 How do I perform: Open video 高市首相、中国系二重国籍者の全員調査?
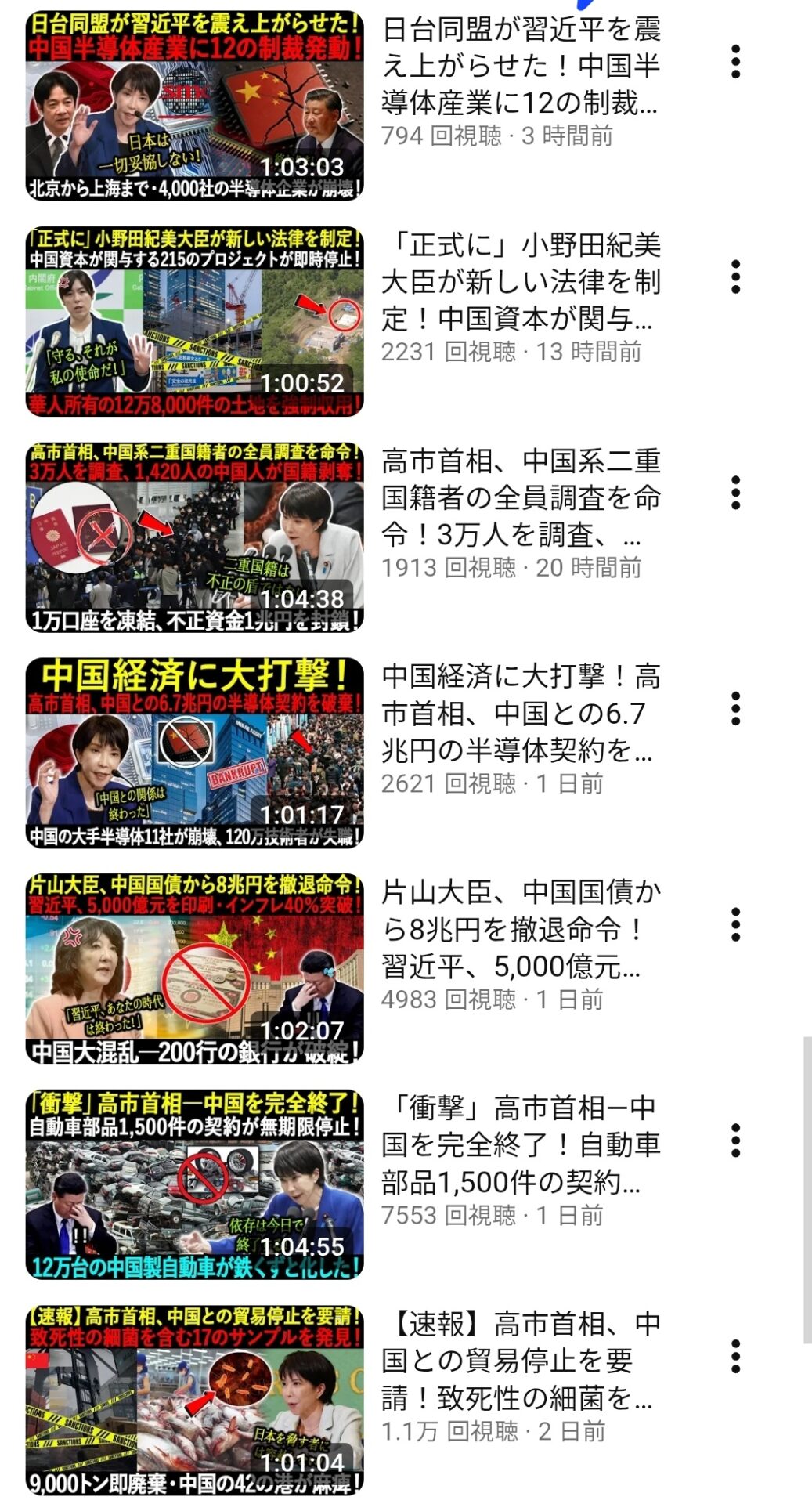pyautogui.click(x=194, y=537)
